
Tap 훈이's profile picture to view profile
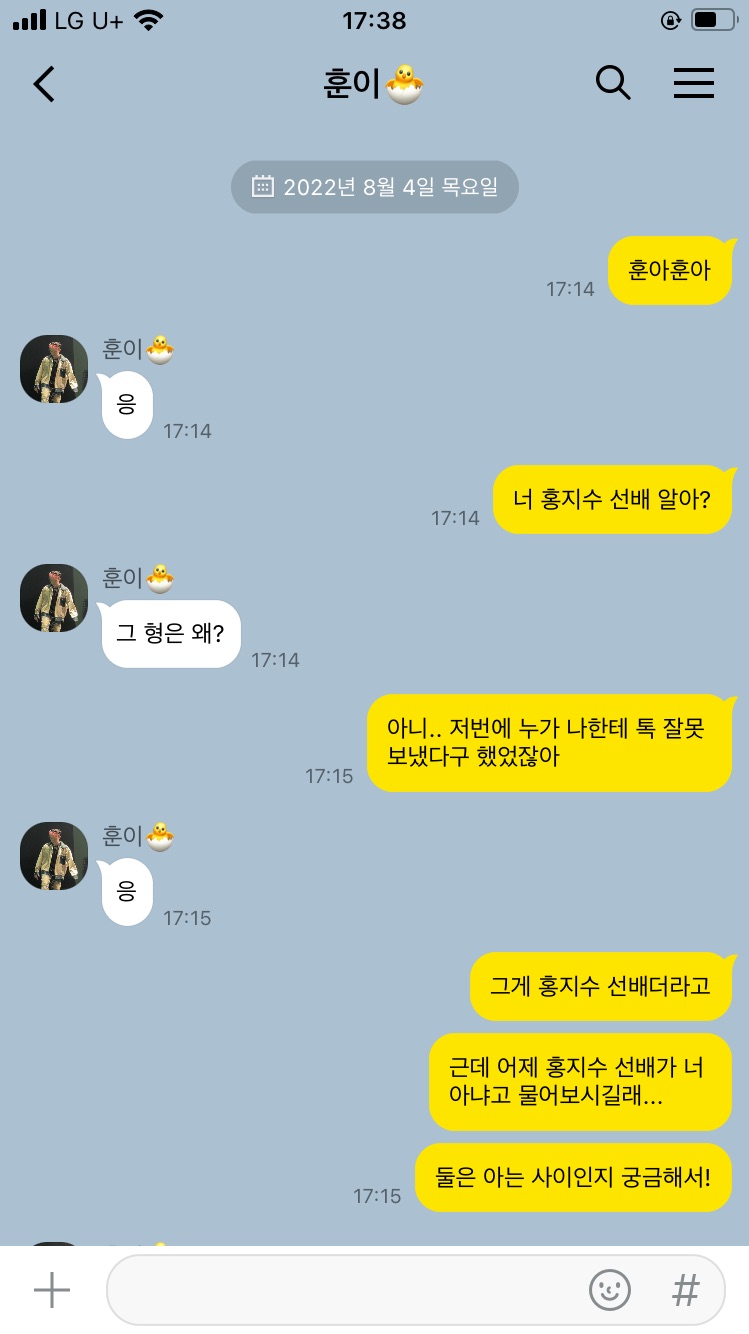tap(53, 368)
